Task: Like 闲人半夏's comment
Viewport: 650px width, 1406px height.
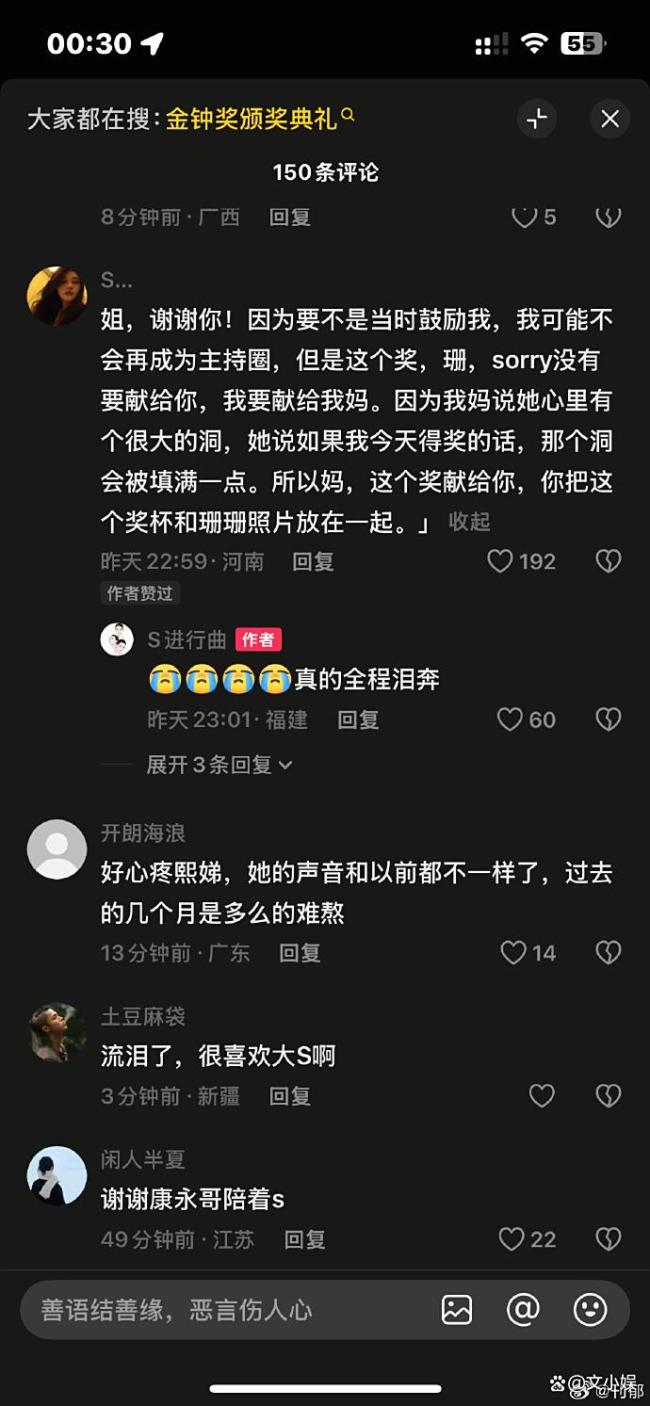Action: click(x=512, y=1240)
